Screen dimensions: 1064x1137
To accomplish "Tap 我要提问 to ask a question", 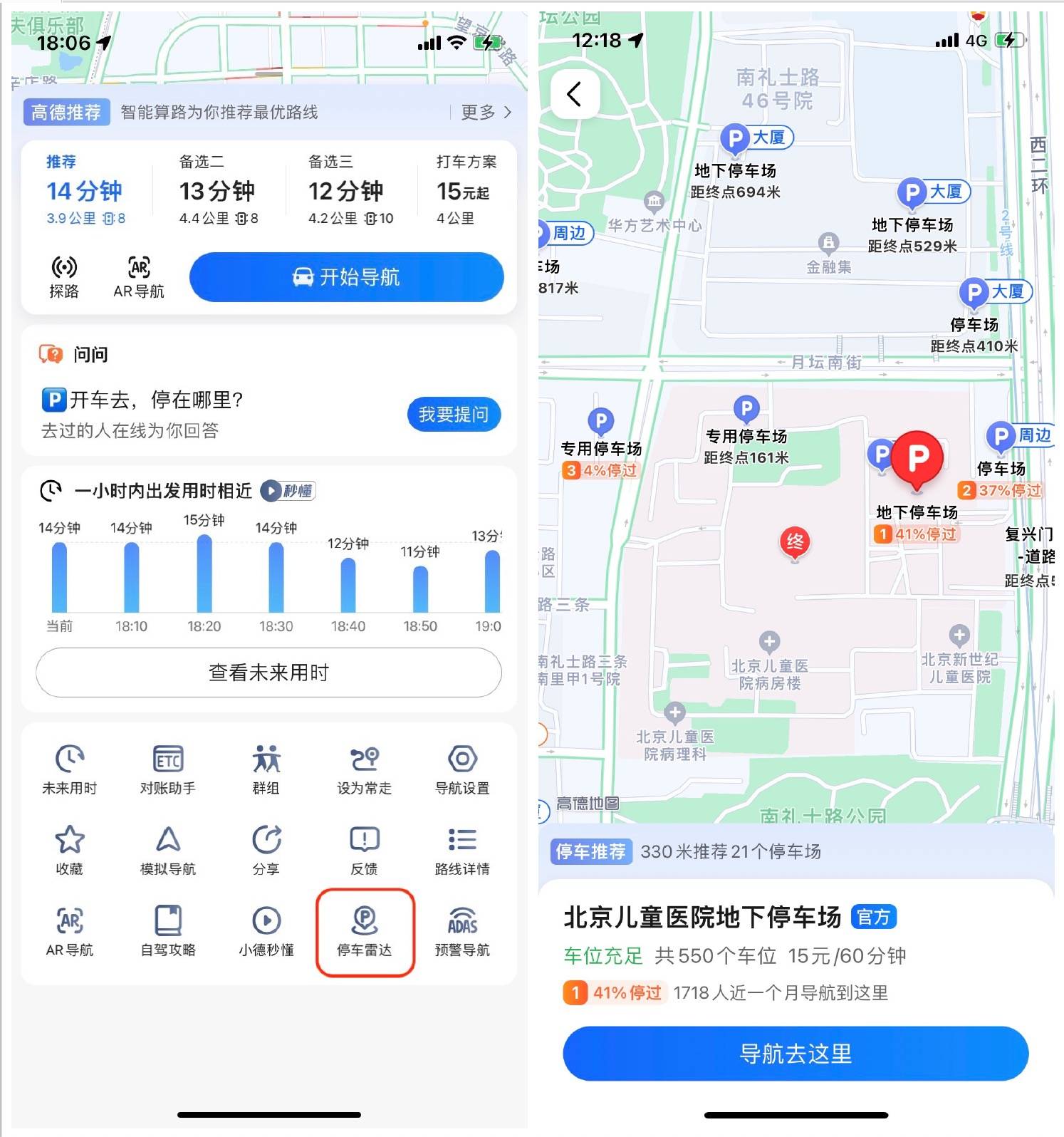I will (454, 414).
